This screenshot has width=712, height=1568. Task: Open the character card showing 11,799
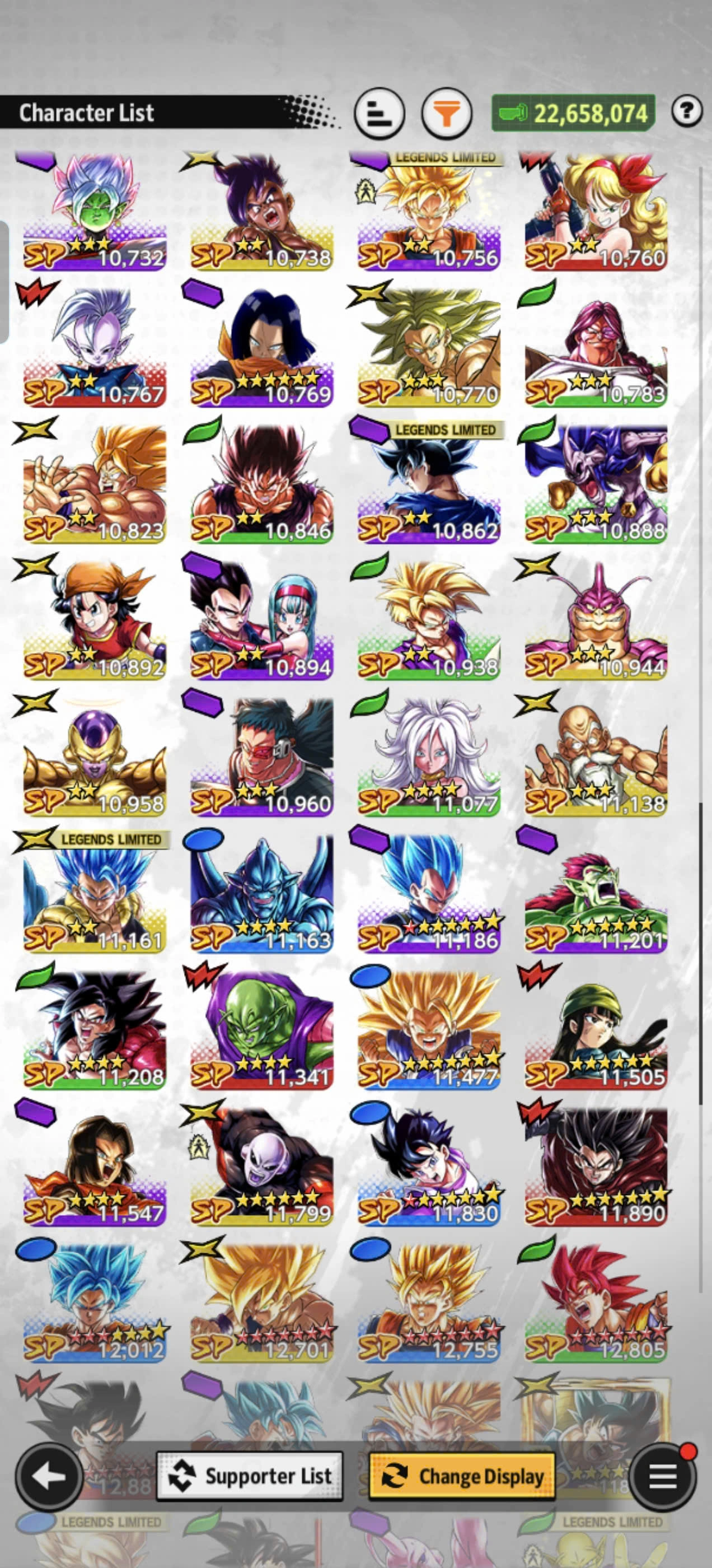(261, 1167)
